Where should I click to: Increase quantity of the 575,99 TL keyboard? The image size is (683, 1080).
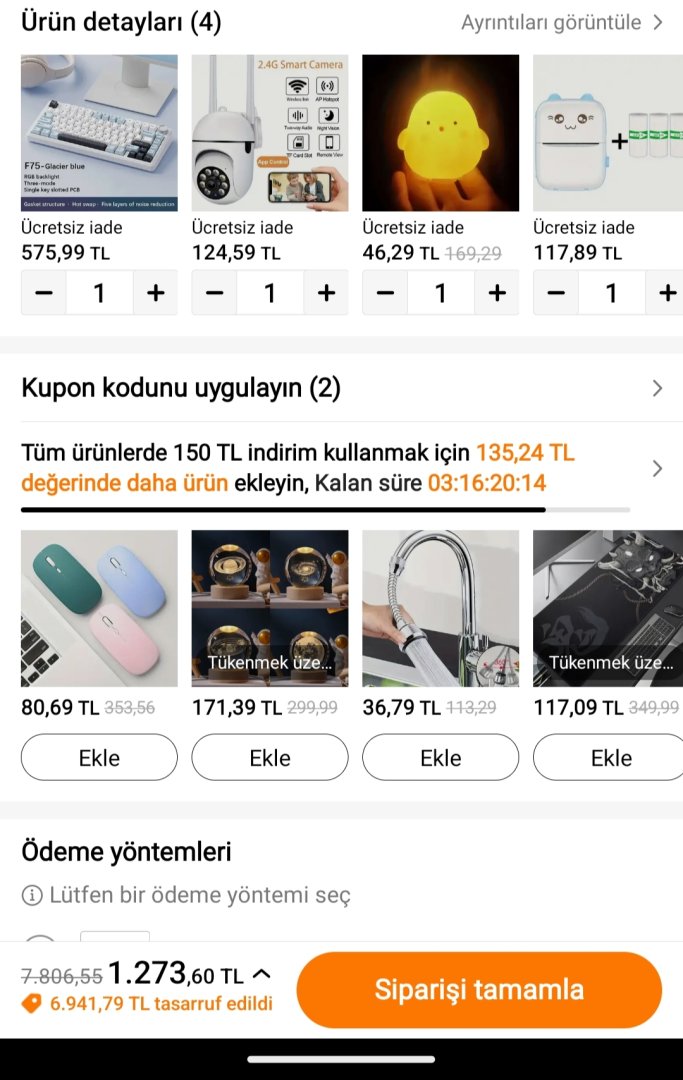(156, 293)
